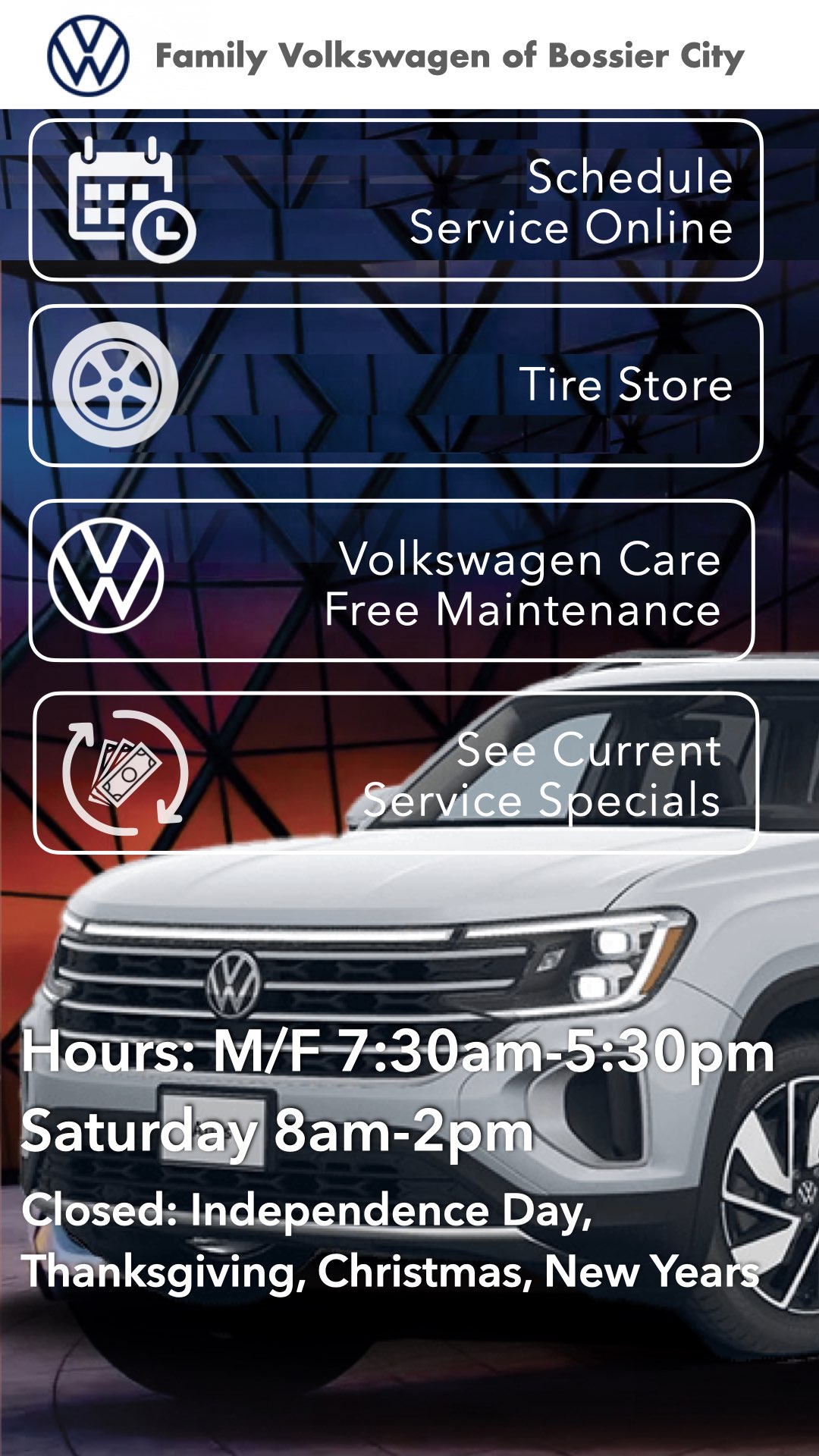See Current Service Specials
This screenshot has width=819, height=1456.
click(395, 773)
